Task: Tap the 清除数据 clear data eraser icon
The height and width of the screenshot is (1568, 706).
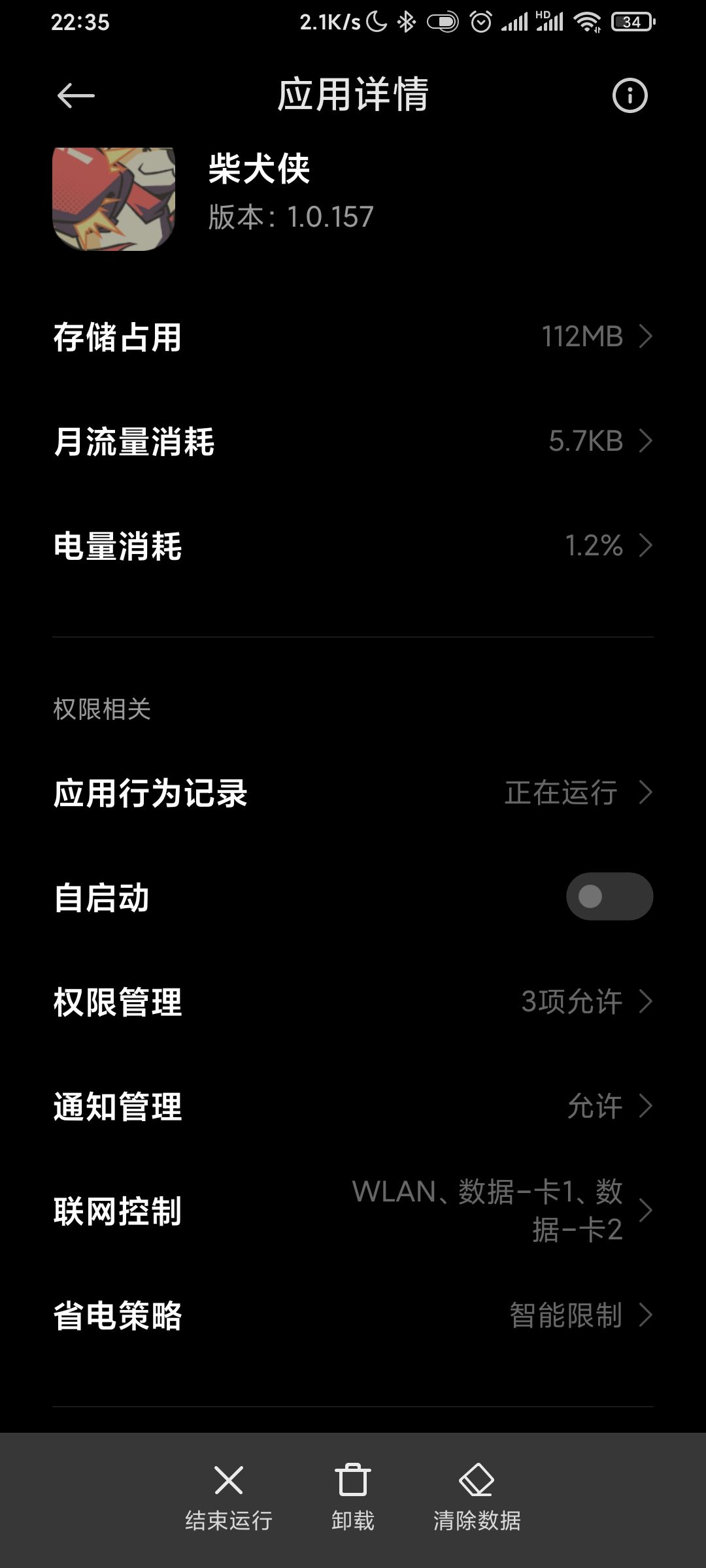Action: [x=477, y=1495]
